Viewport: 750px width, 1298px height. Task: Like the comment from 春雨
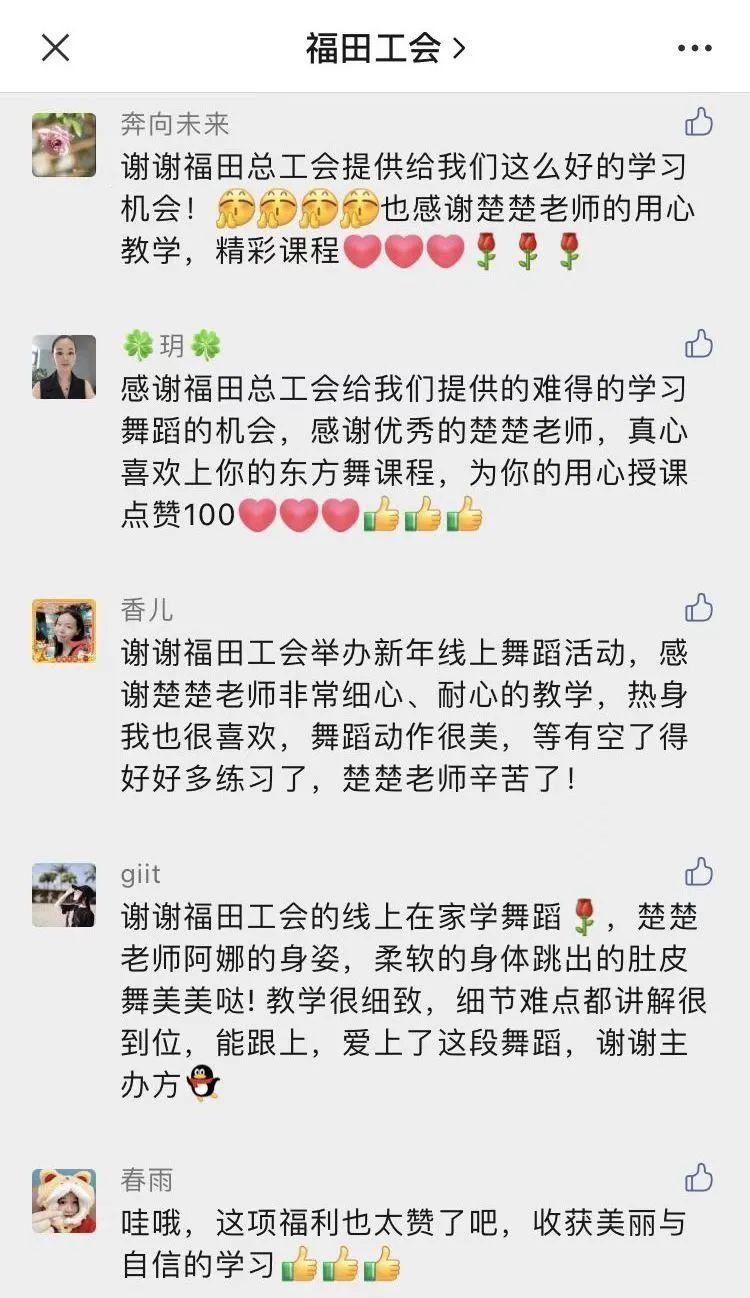click(x=699, y=1177)
